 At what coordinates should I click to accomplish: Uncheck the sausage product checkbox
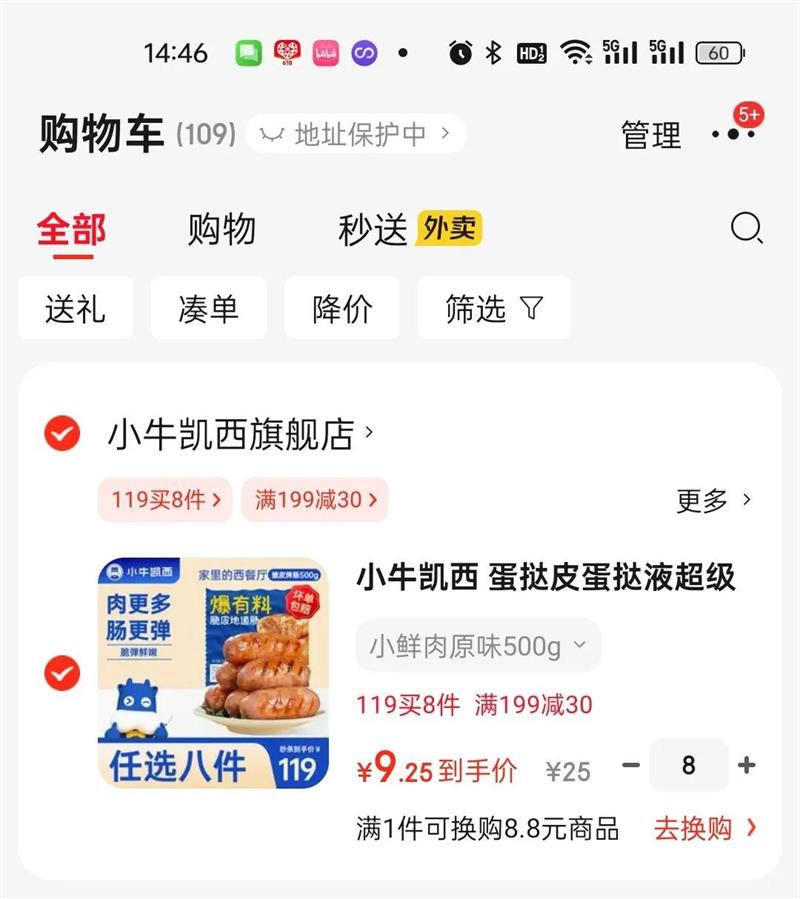(62, 673)
